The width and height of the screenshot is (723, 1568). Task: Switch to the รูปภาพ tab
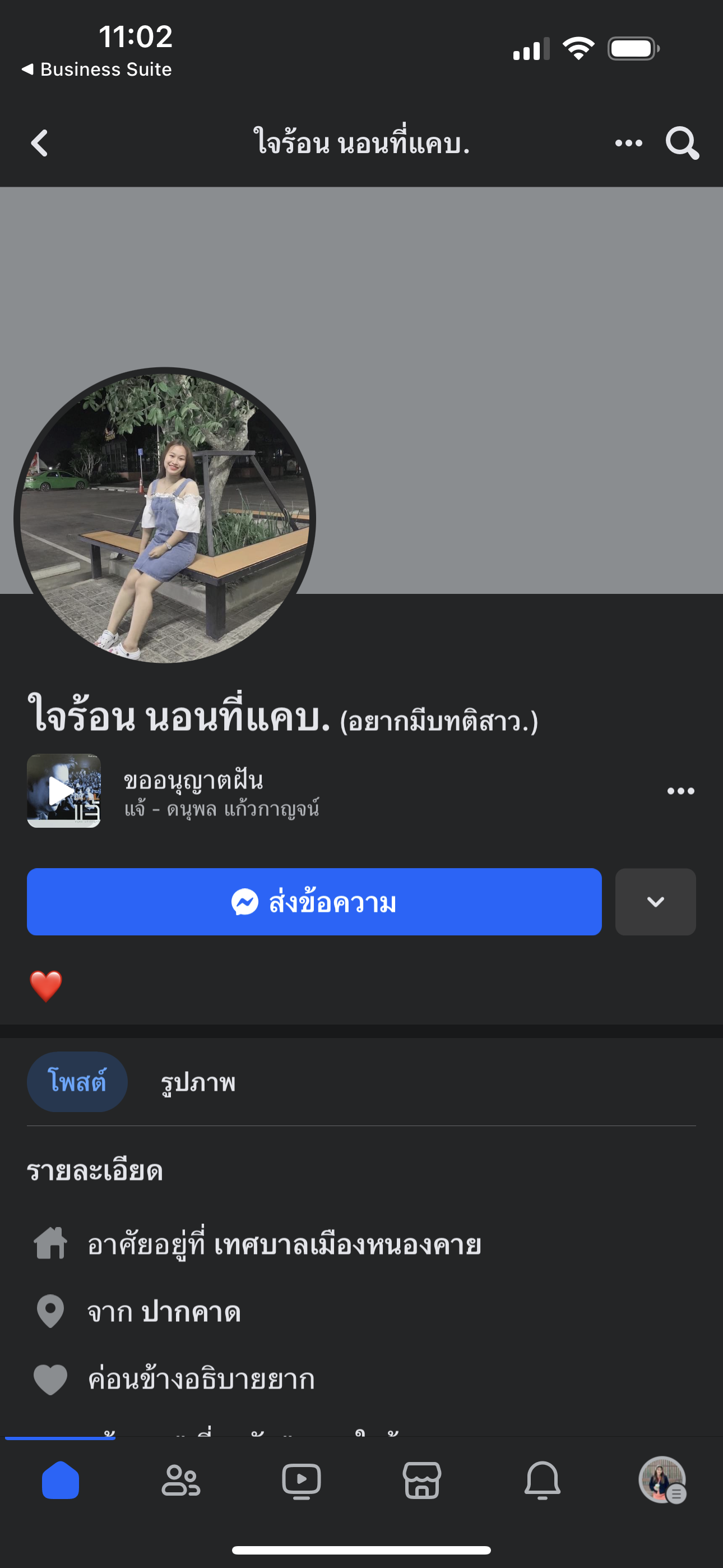click(x=198, y=1082)
